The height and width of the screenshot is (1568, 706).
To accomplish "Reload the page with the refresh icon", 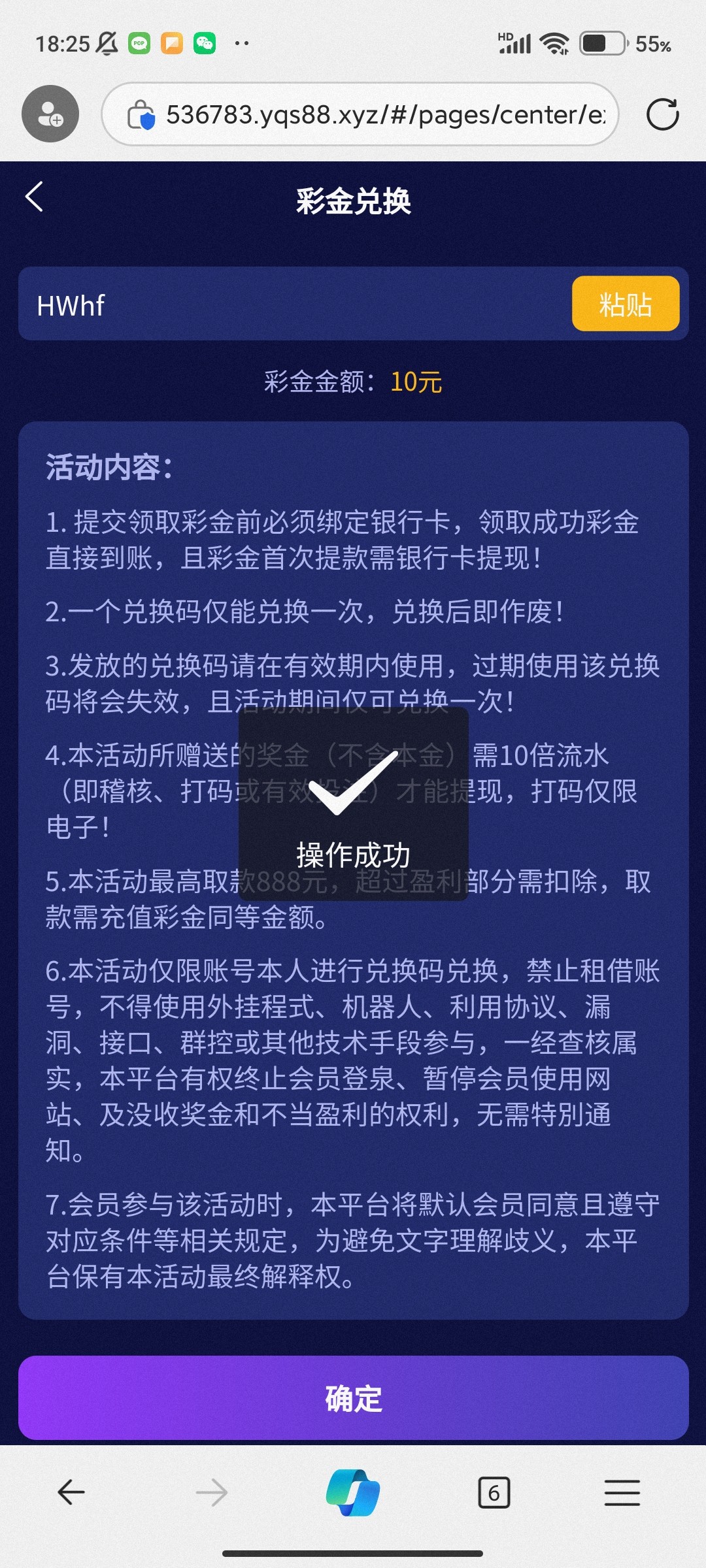I will [x=662, y=114].
